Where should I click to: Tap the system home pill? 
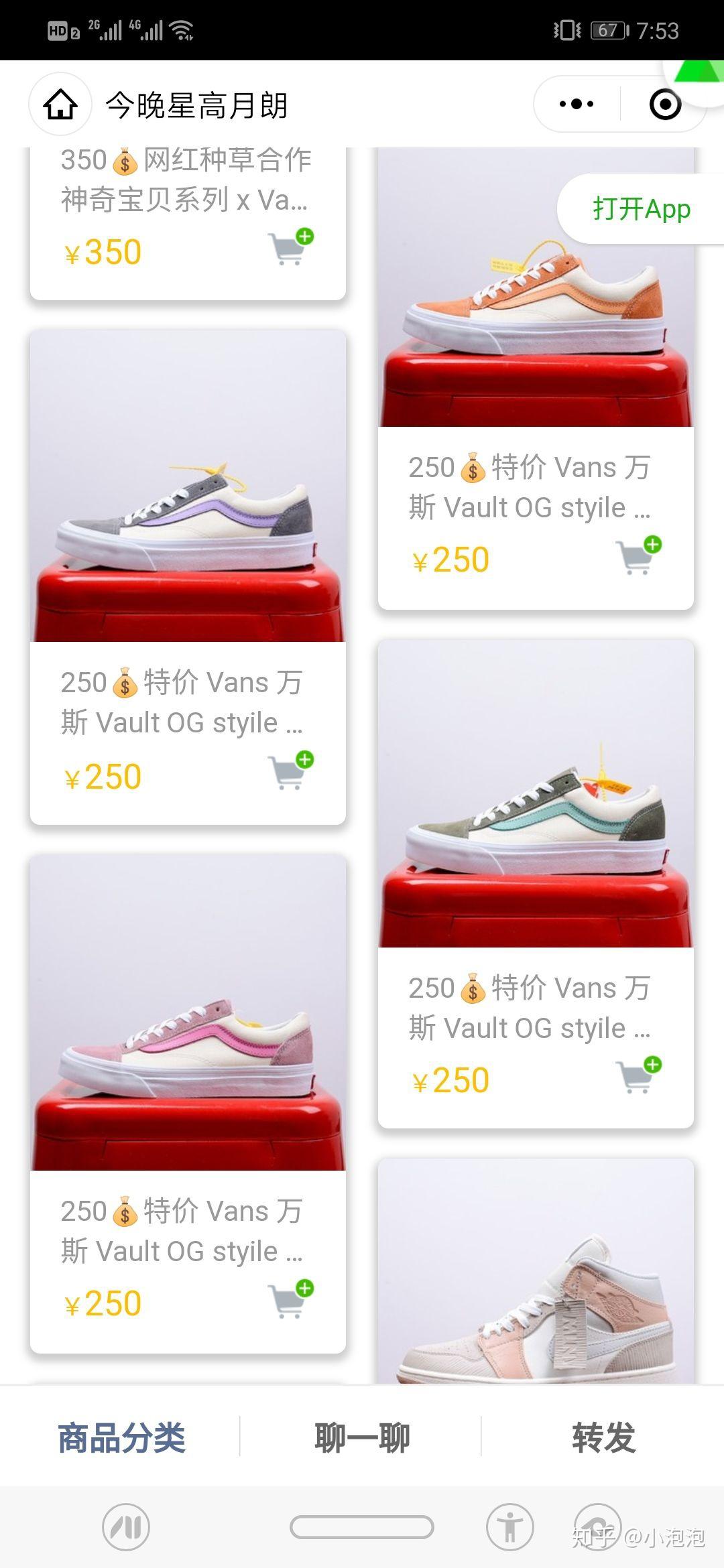[x=362, y=1527]
